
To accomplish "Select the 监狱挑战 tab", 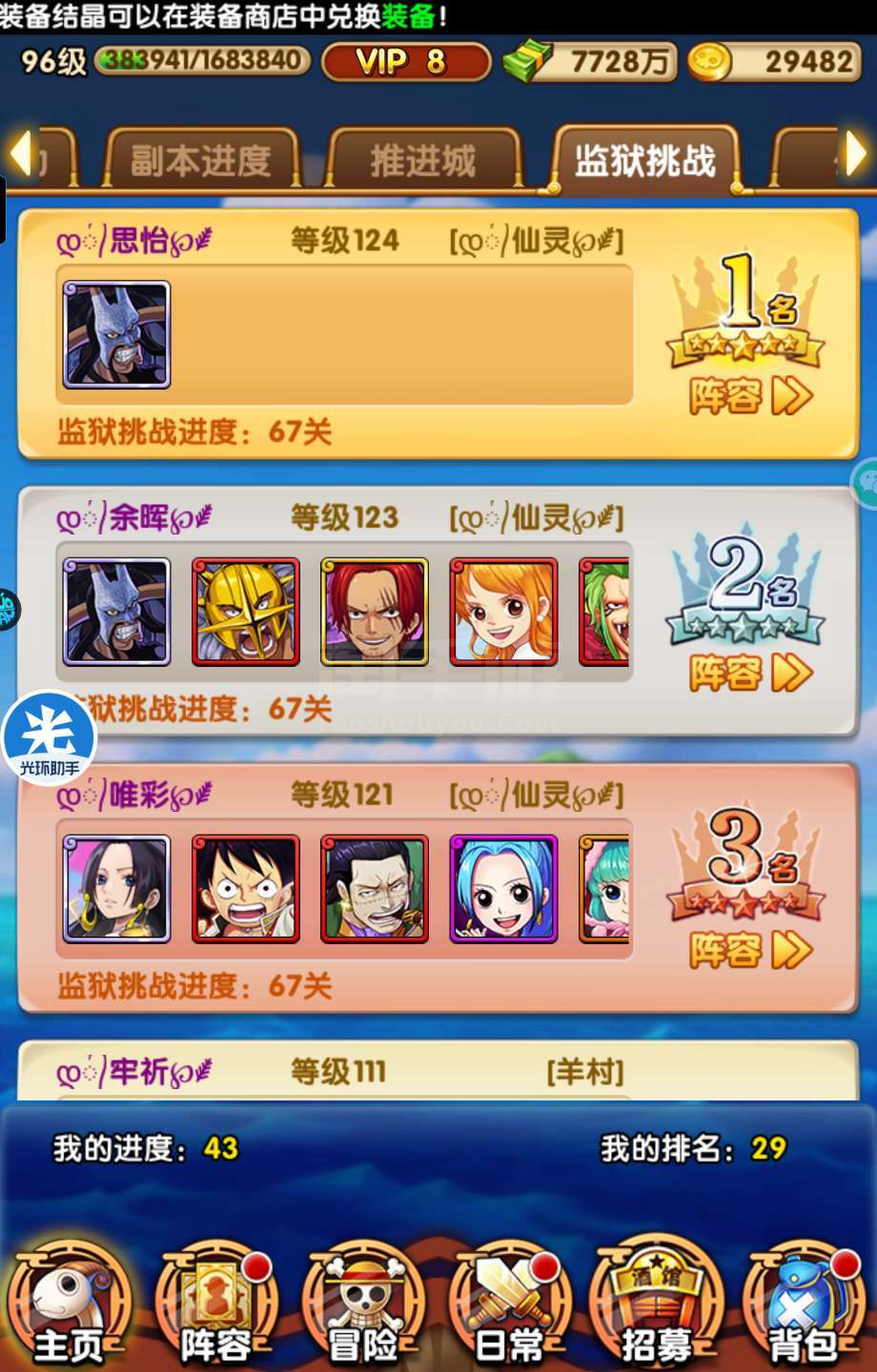I will [644, 161].
